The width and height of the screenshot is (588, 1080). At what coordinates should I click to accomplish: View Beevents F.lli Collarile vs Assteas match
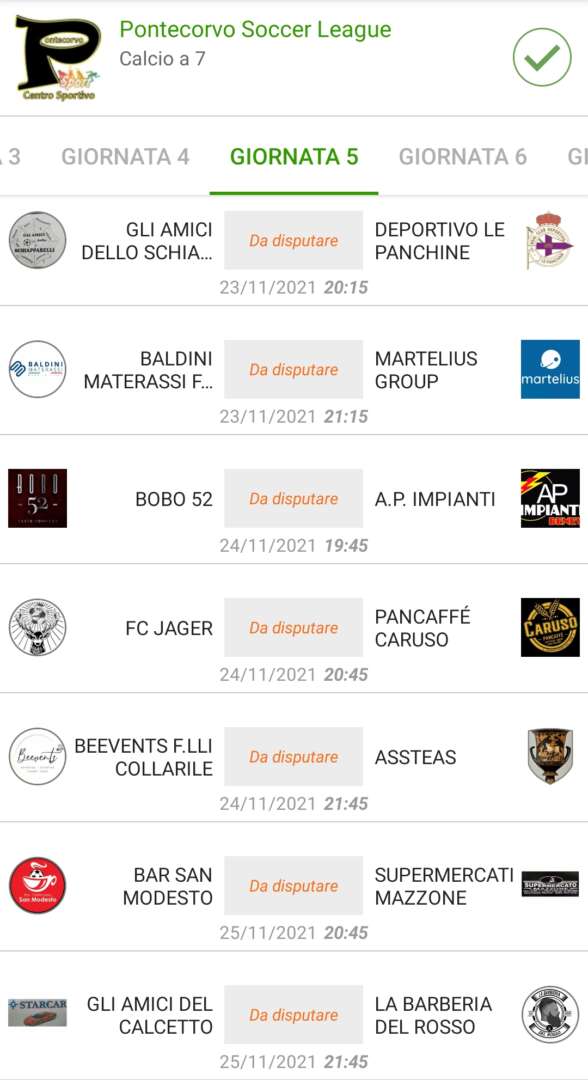click(x=294, y=757)
